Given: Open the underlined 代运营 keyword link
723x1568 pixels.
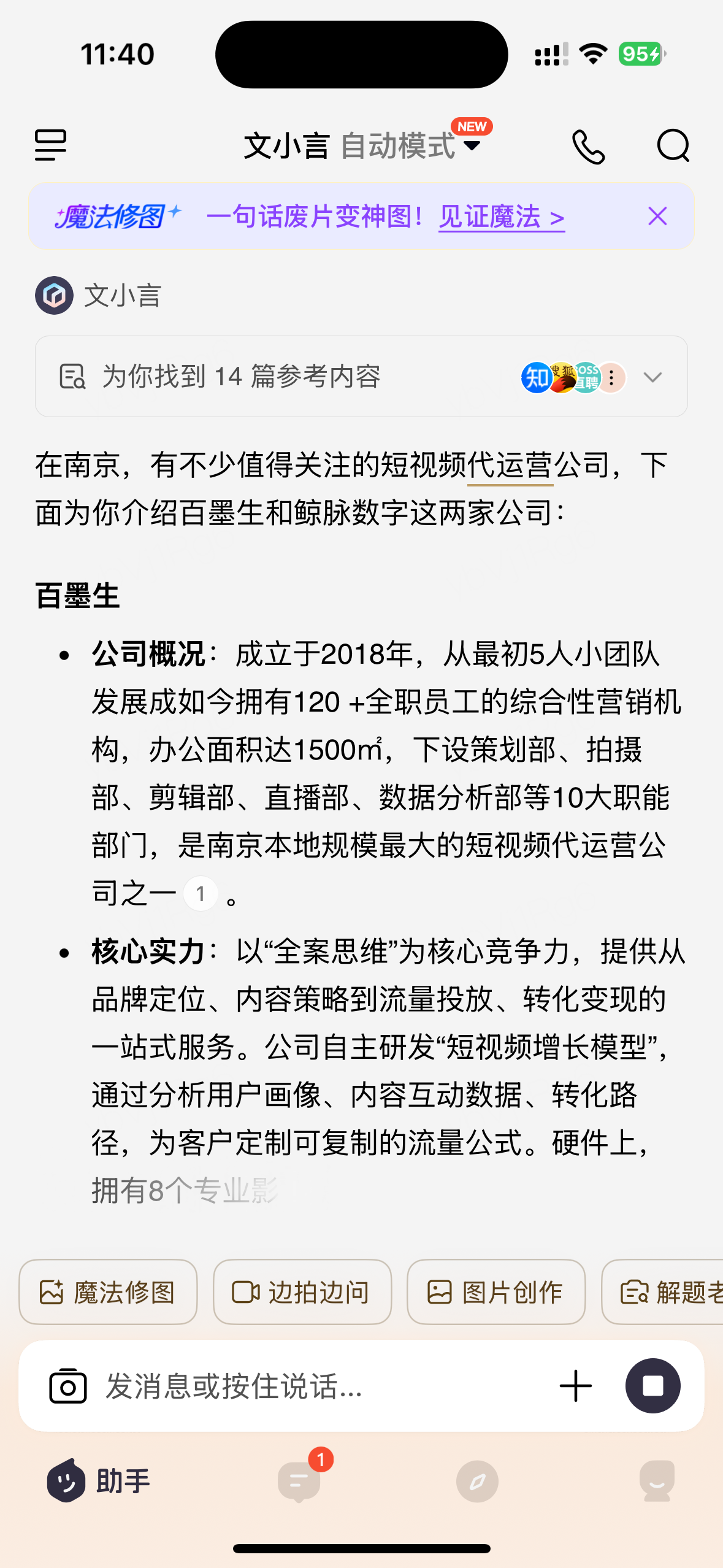Looking at the screenshot, I should tap(510, 466).
